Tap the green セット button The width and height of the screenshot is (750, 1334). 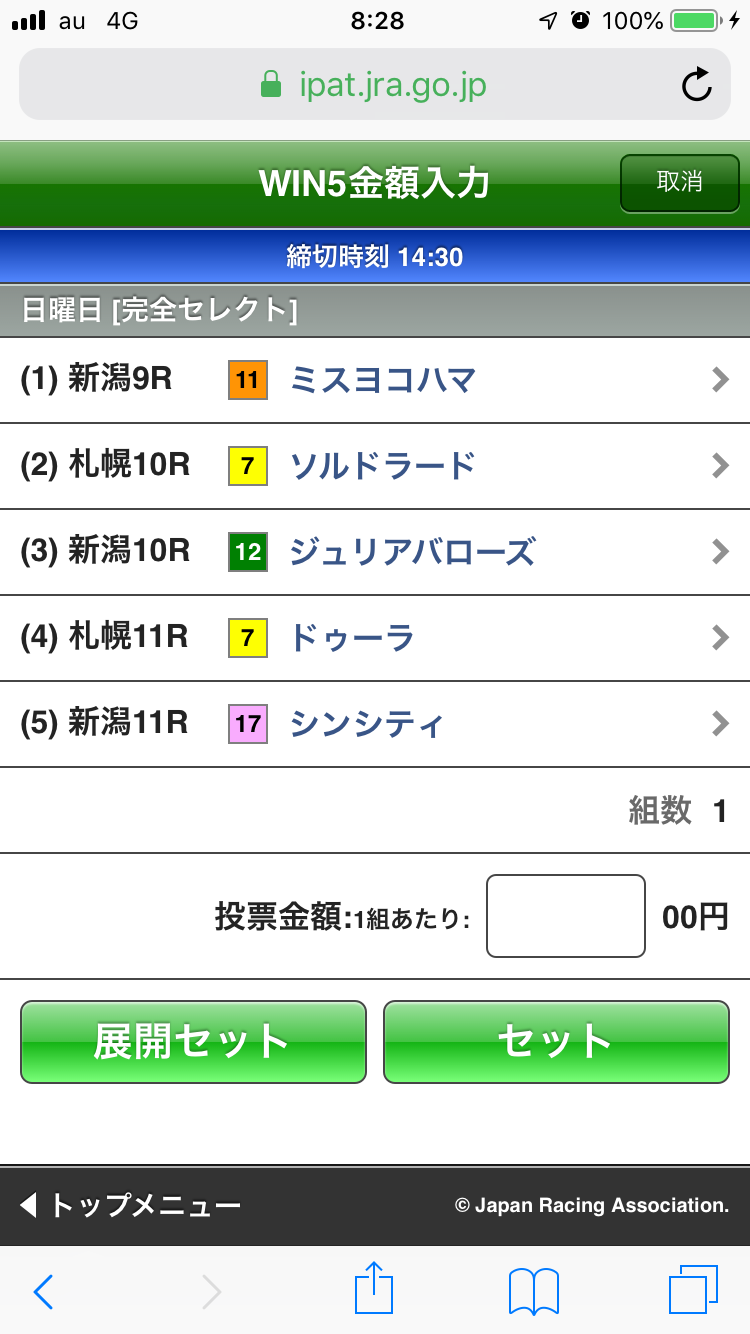coord(556,1042)
